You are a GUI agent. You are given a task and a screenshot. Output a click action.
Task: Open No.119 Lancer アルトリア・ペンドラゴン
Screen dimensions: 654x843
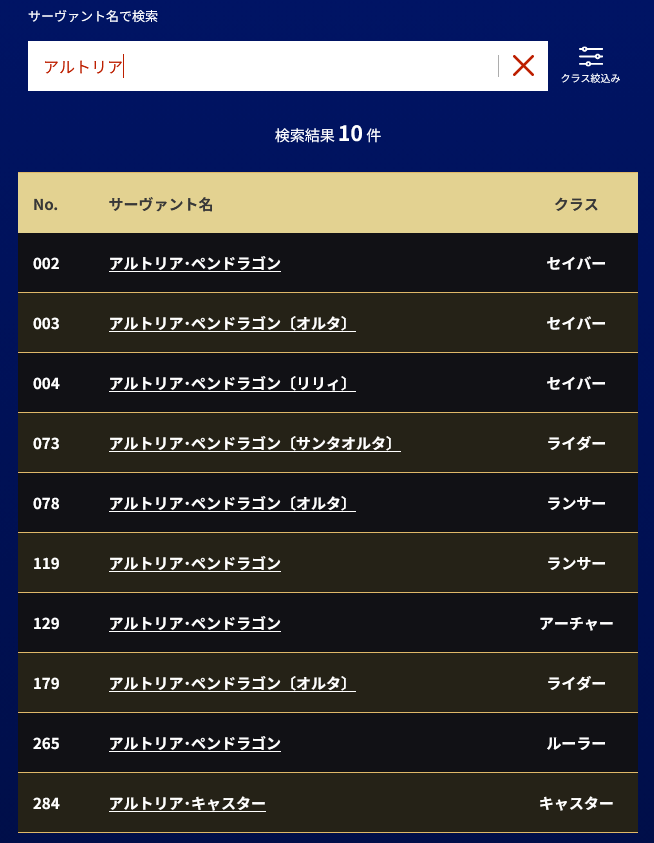(195, 564)
